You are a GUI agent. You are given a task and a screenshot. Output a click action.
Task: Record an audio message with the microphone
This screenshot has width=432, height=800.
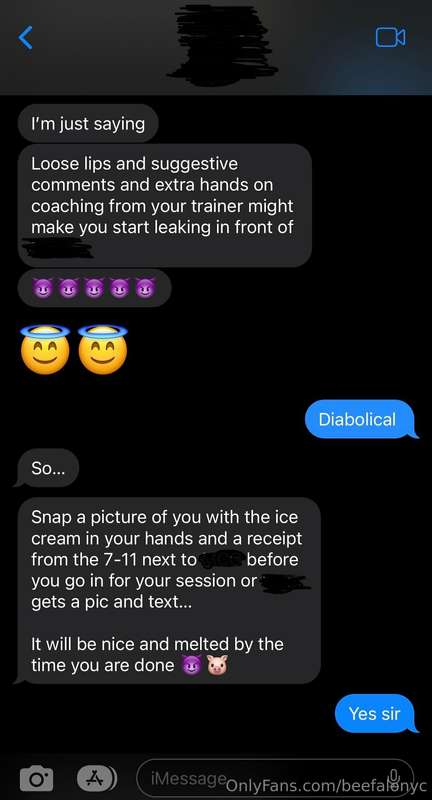pyautogui.click(x=393, y=779)
